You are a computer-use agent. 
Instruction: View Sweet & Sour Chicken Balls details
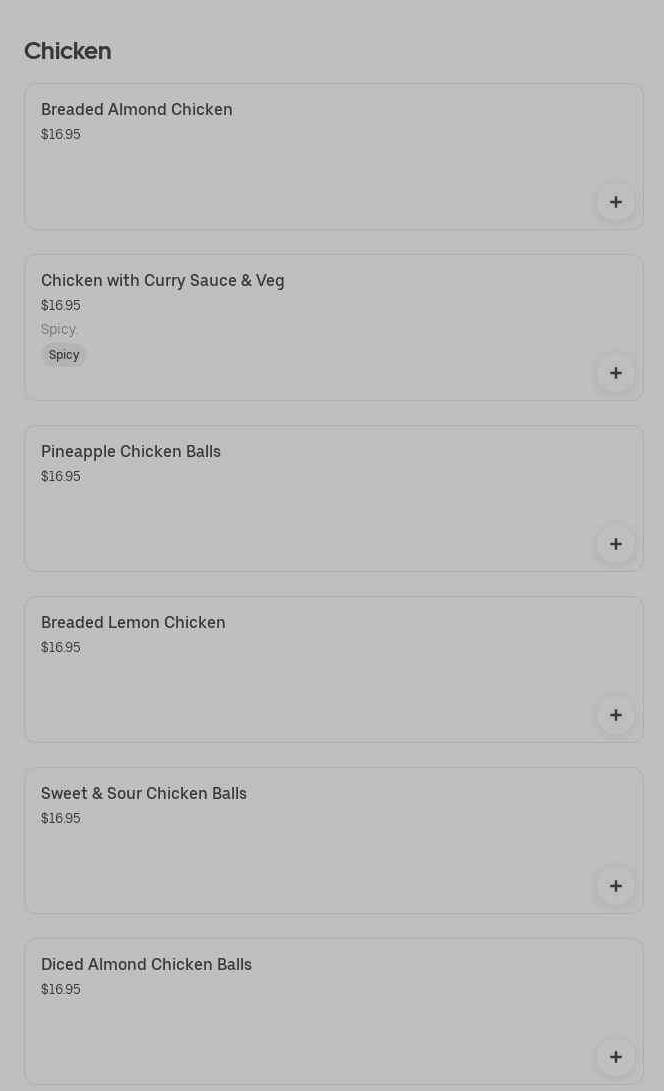(x=300, y=839)
